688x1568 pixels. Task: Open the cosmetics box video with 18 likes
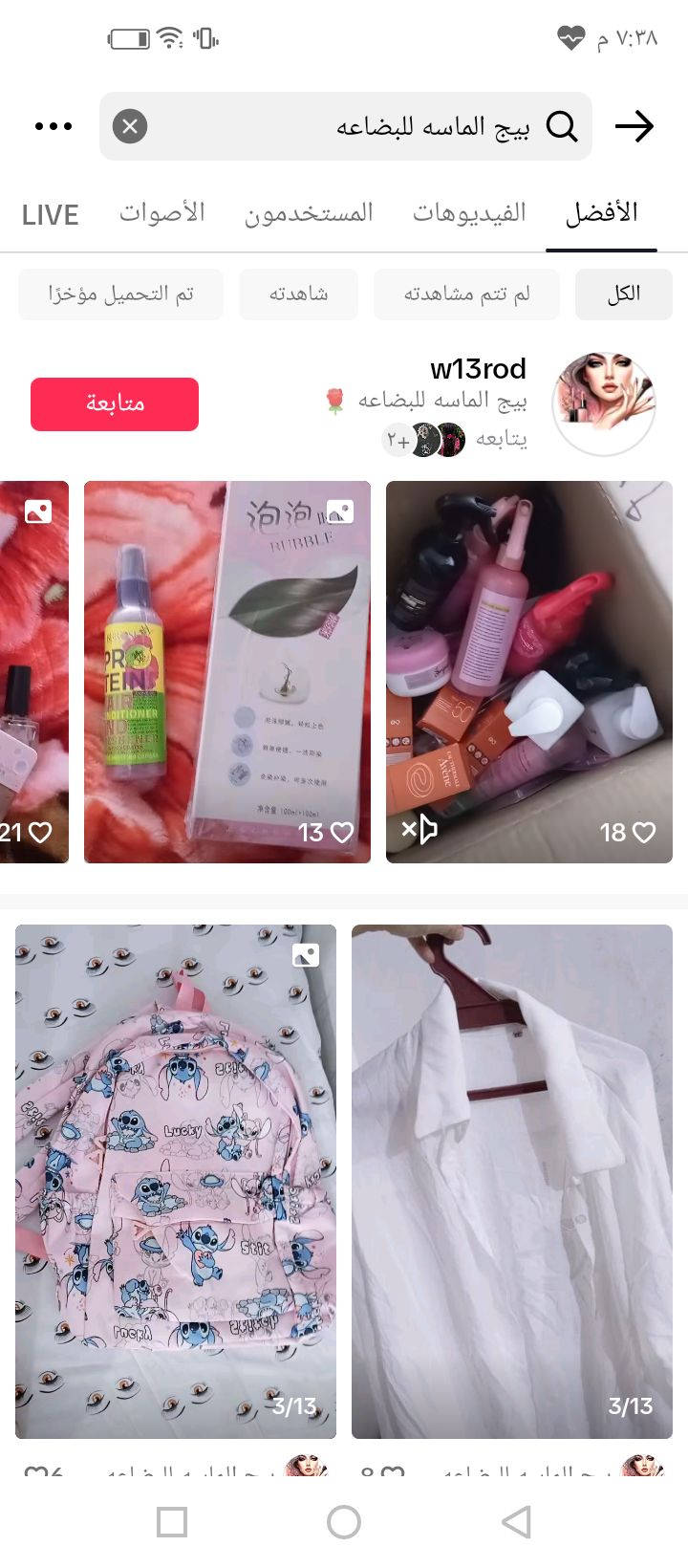point(528,671)
